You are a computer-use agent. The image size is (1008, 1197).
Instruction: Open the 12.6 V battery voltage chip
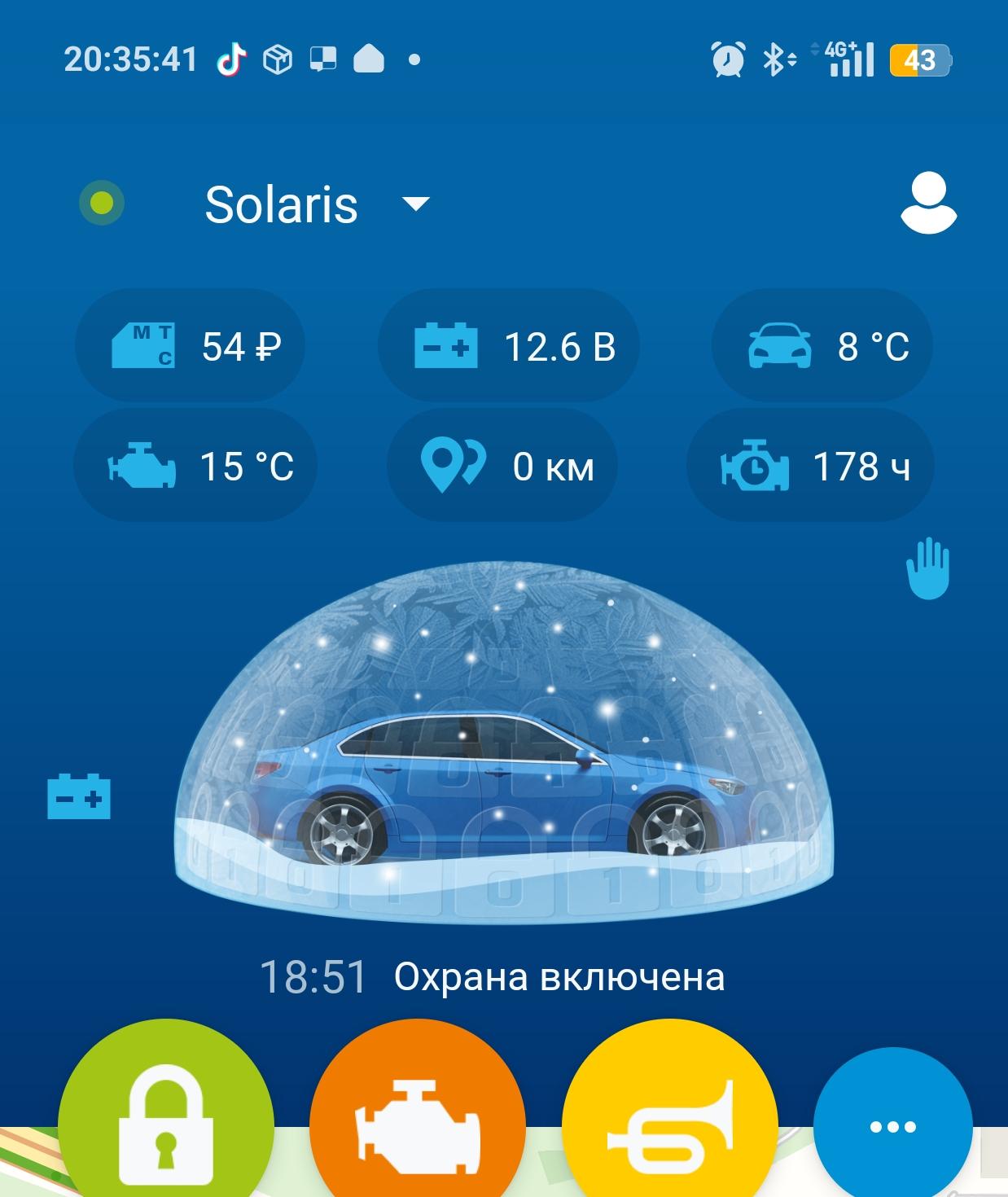(509, 346)
